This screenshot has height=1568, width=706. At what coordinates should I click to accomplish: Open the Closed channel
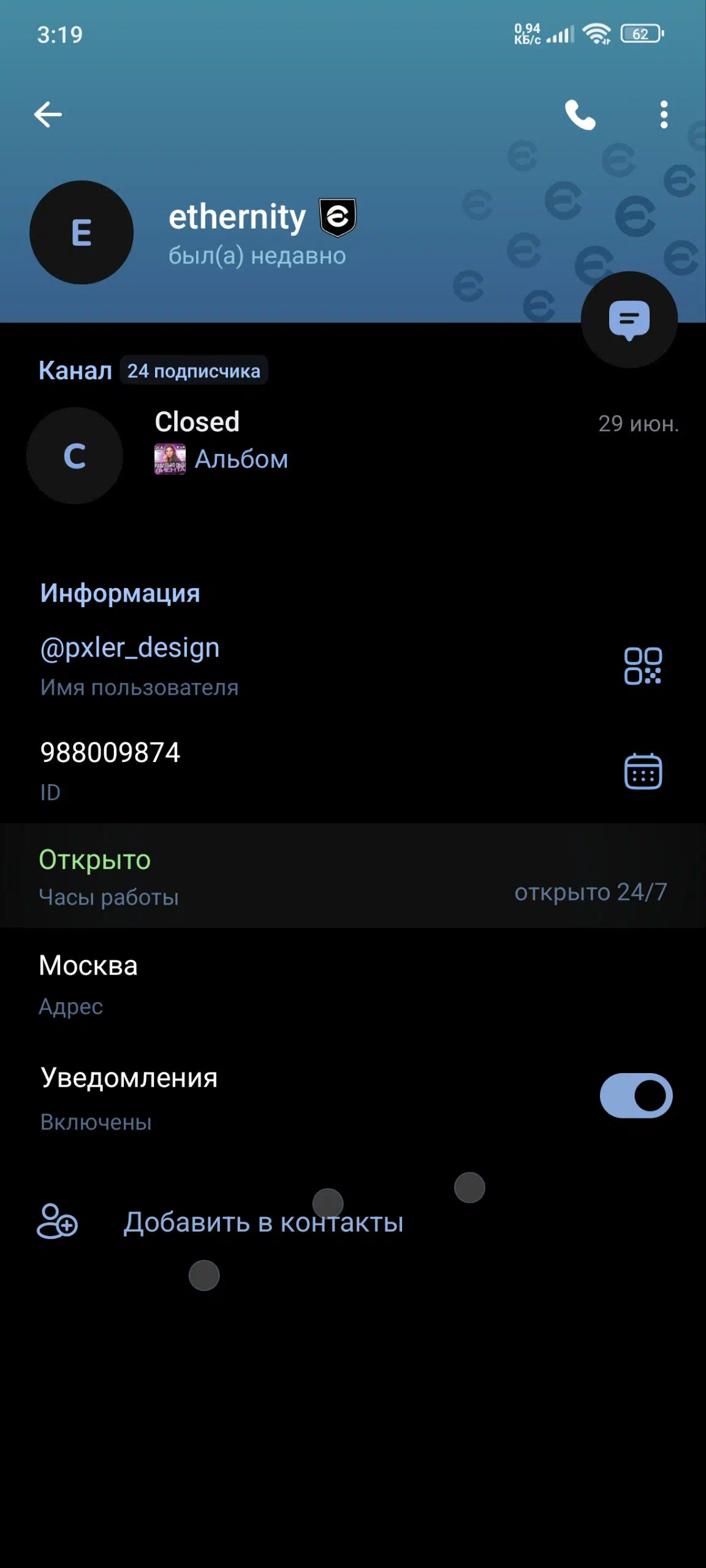pyautogui.click(x=353, y=456)
